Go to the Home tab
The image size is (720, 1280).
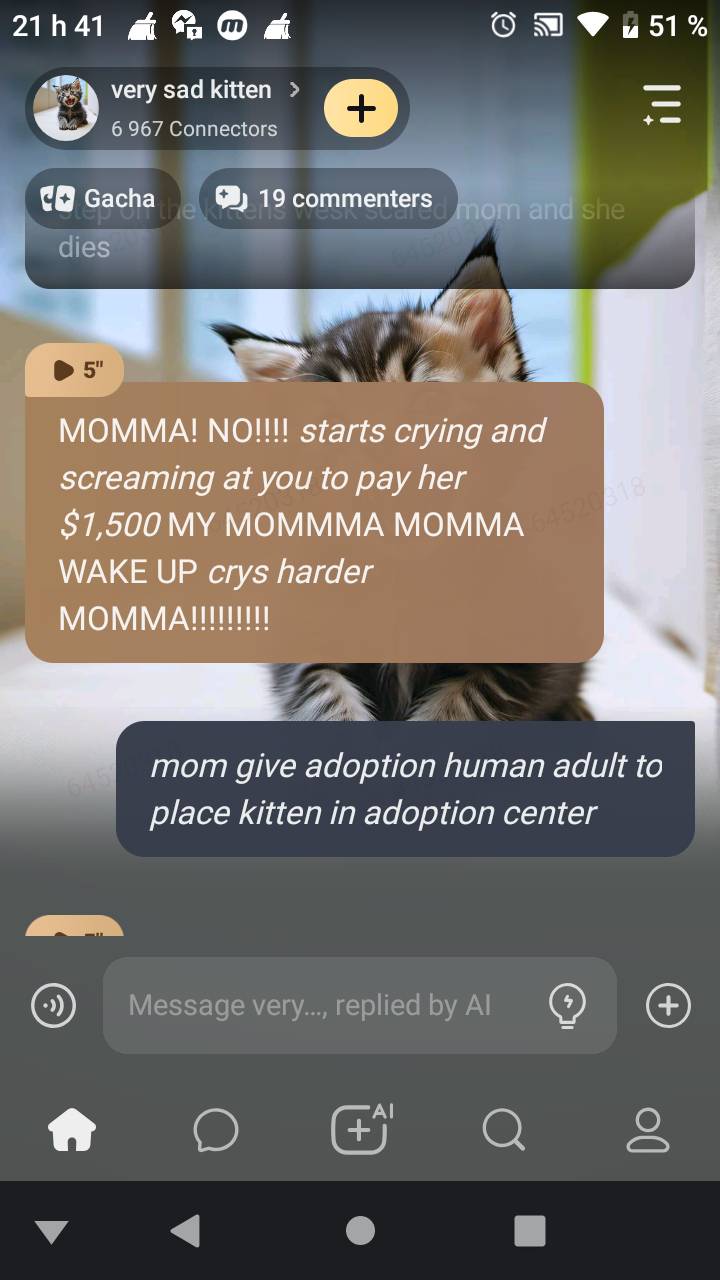pos(72,1131)
